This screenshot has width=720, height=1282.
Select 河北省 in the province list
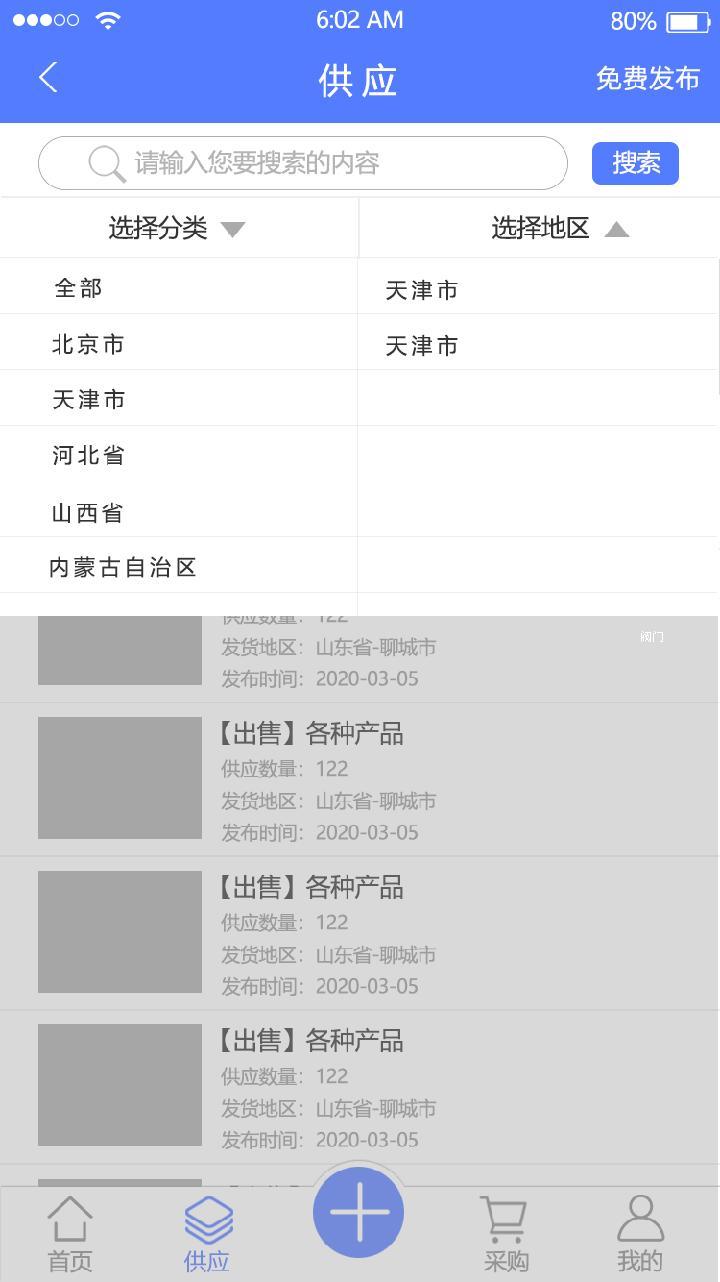[x=88, y=456]
